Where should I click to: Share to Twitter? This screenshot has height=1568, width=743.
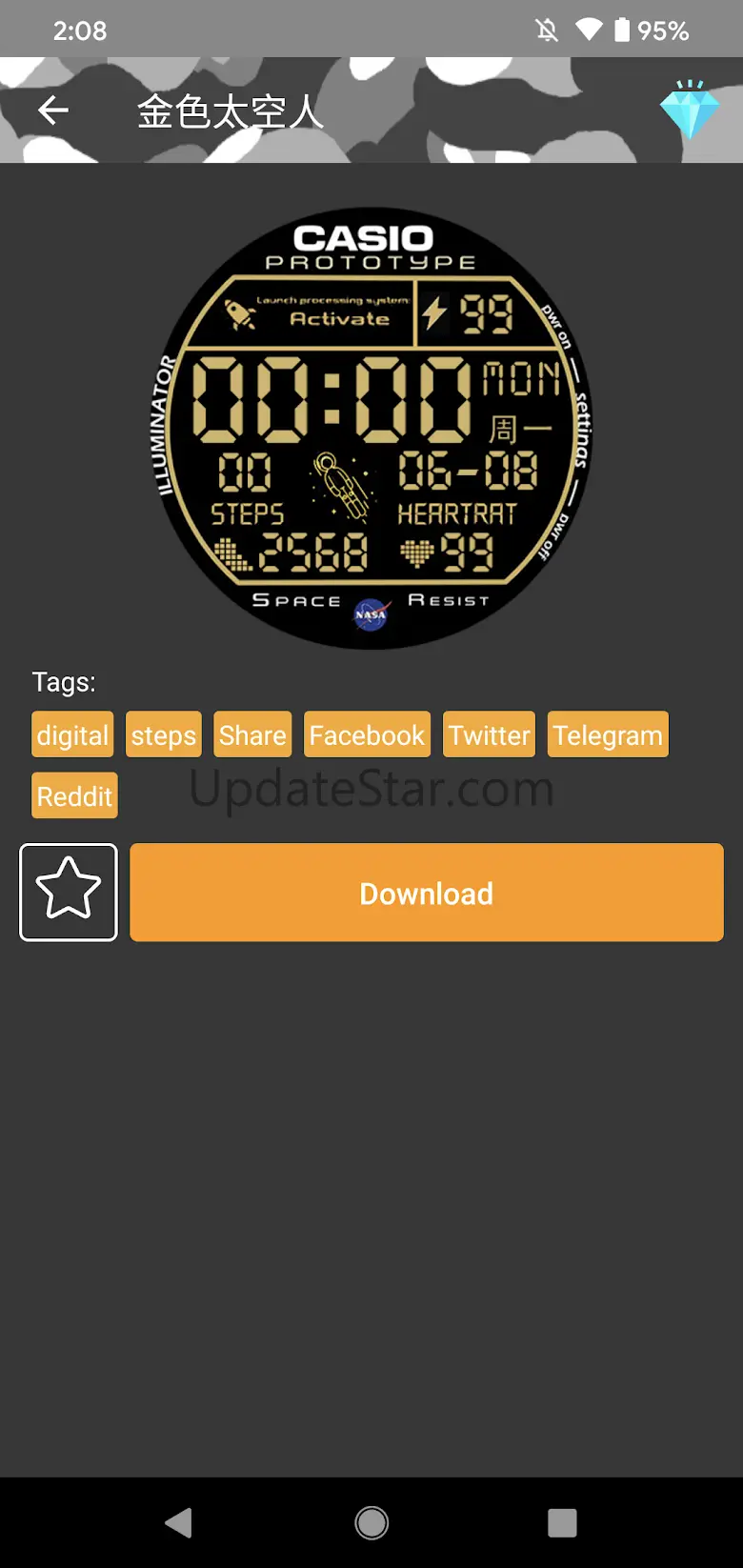489,734
